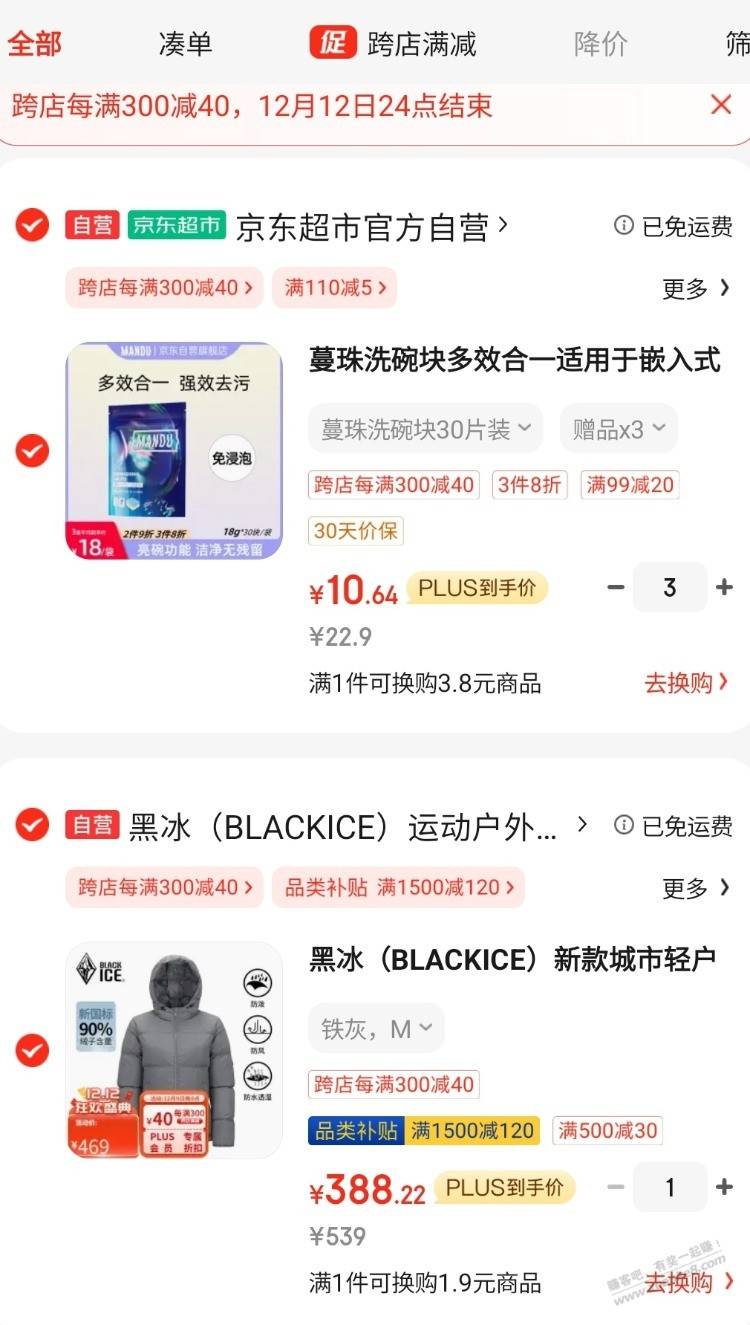
Task: Switch to the 跨店满减 tab
Action: point(393,44)
